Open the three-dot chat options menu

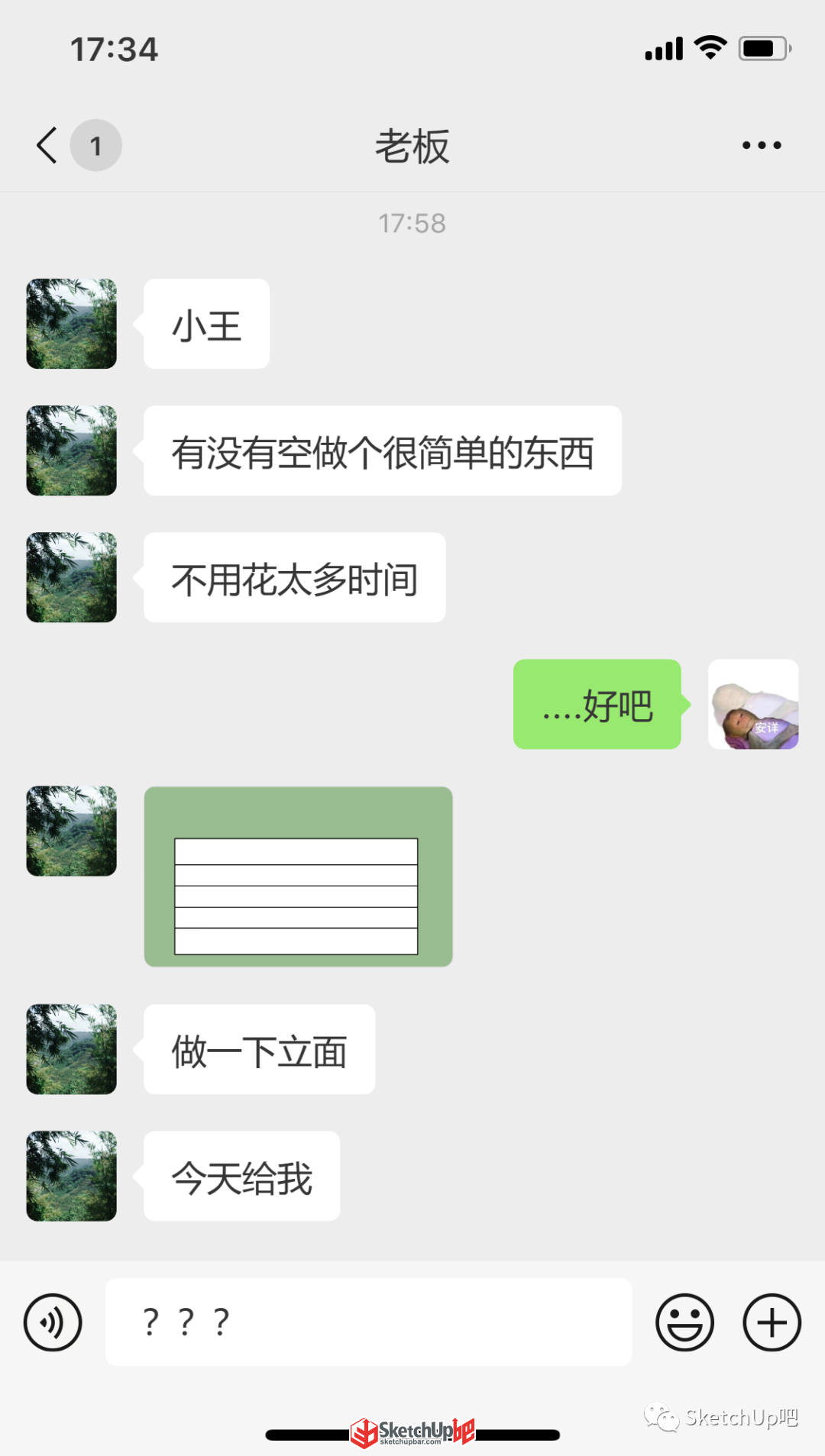coord(762,145)
